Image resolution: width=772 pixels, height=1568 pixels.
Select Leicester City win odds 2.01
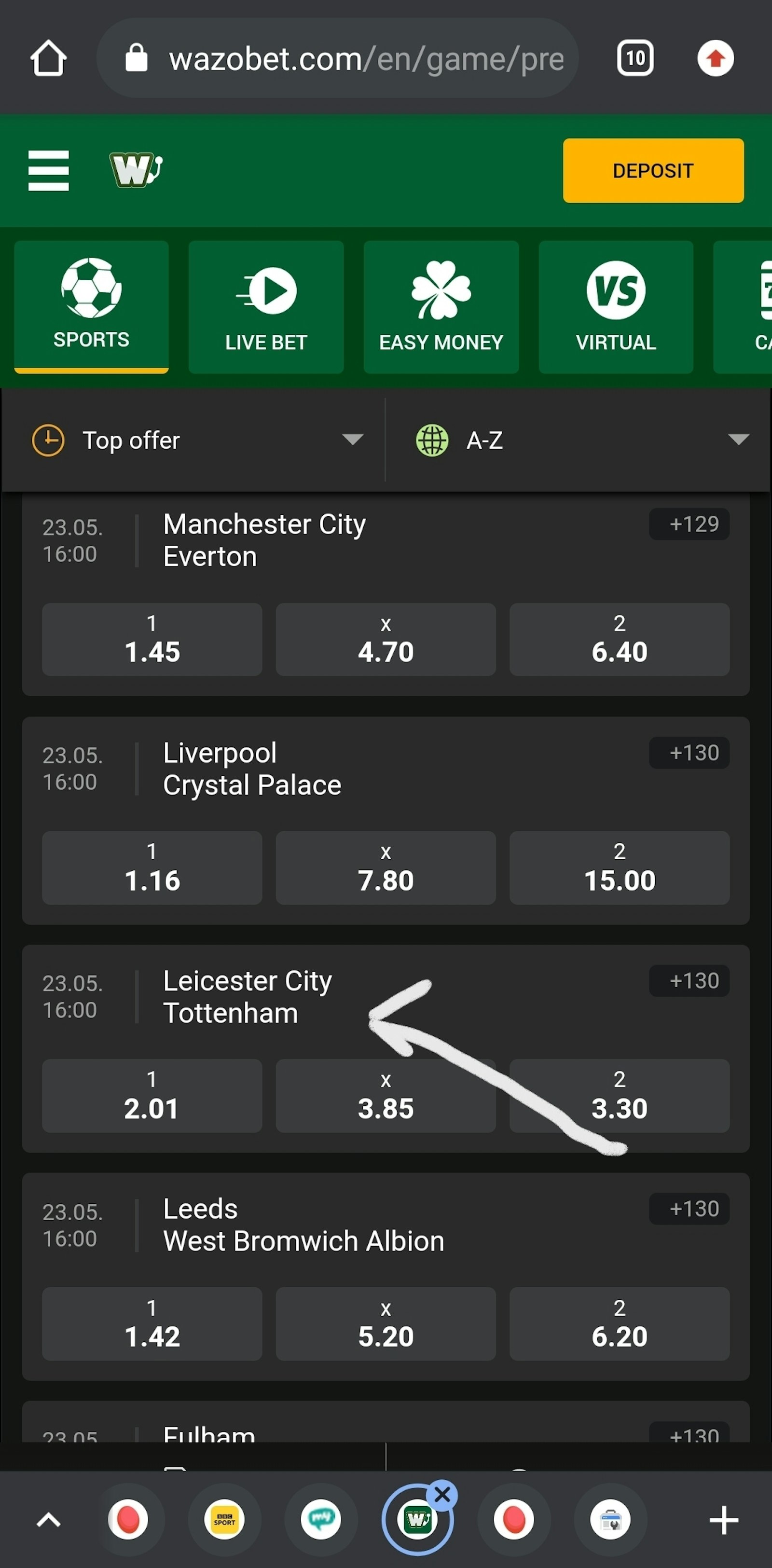(152, 1096)
